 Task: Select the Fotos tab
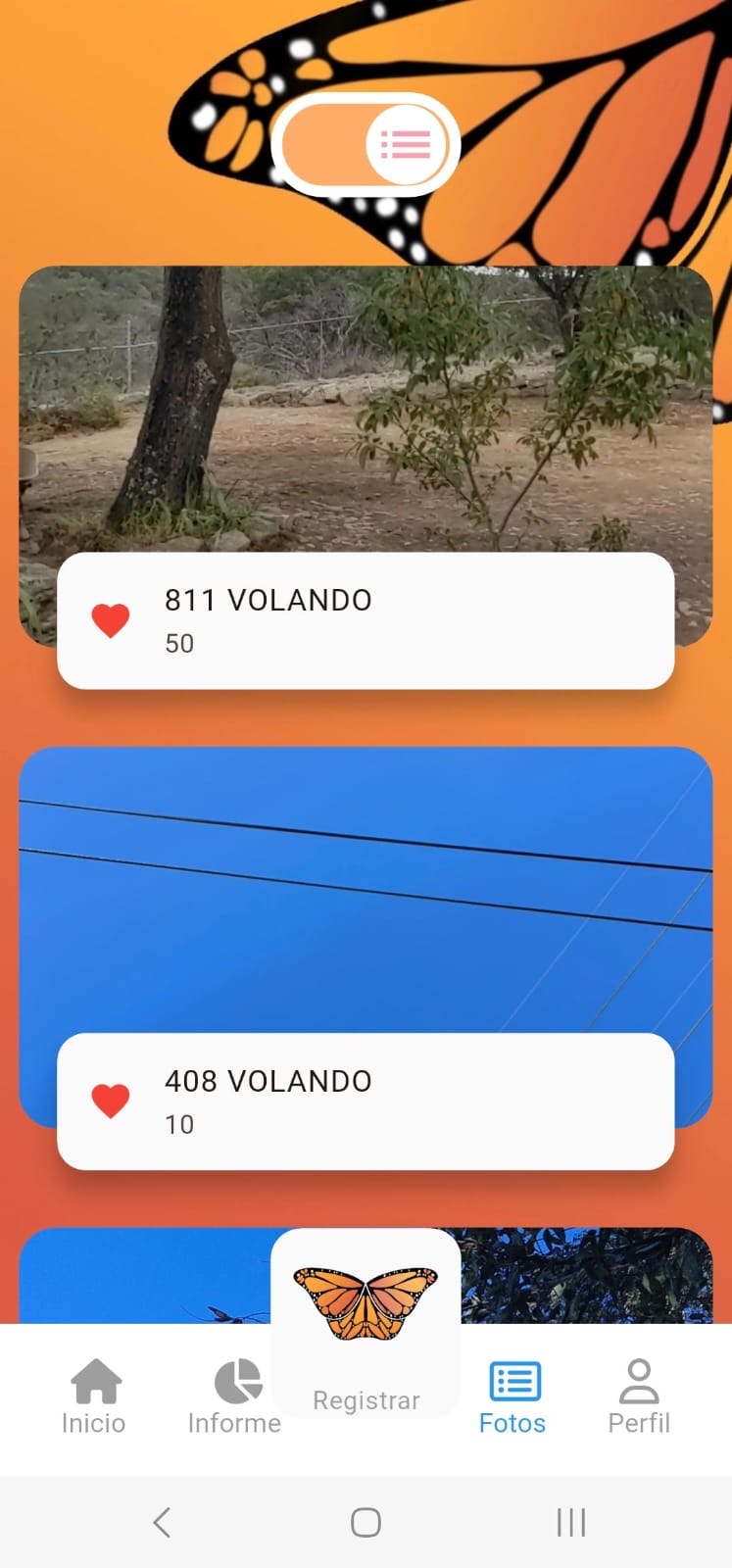pos(512,1396)
